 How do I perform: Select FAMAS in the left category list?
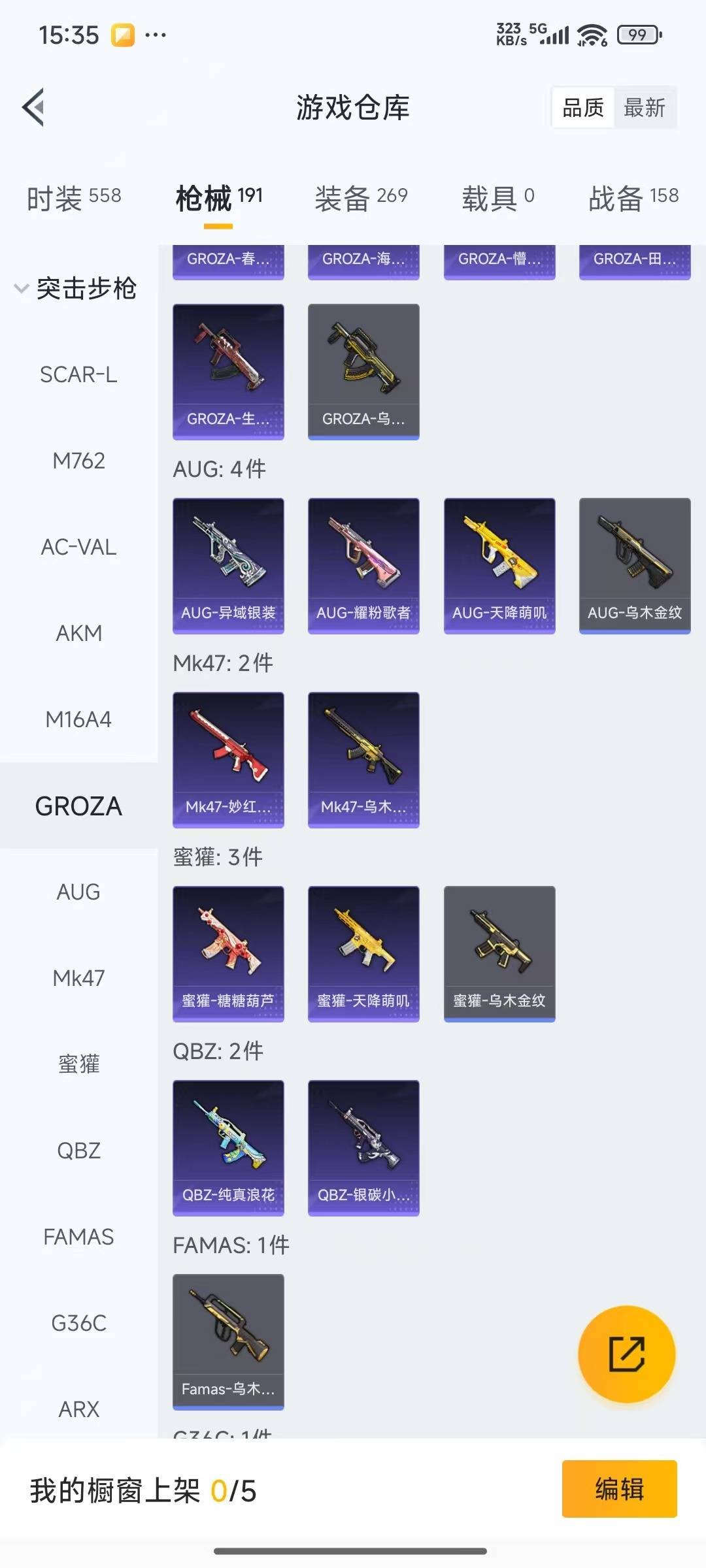coord(78,1237)
